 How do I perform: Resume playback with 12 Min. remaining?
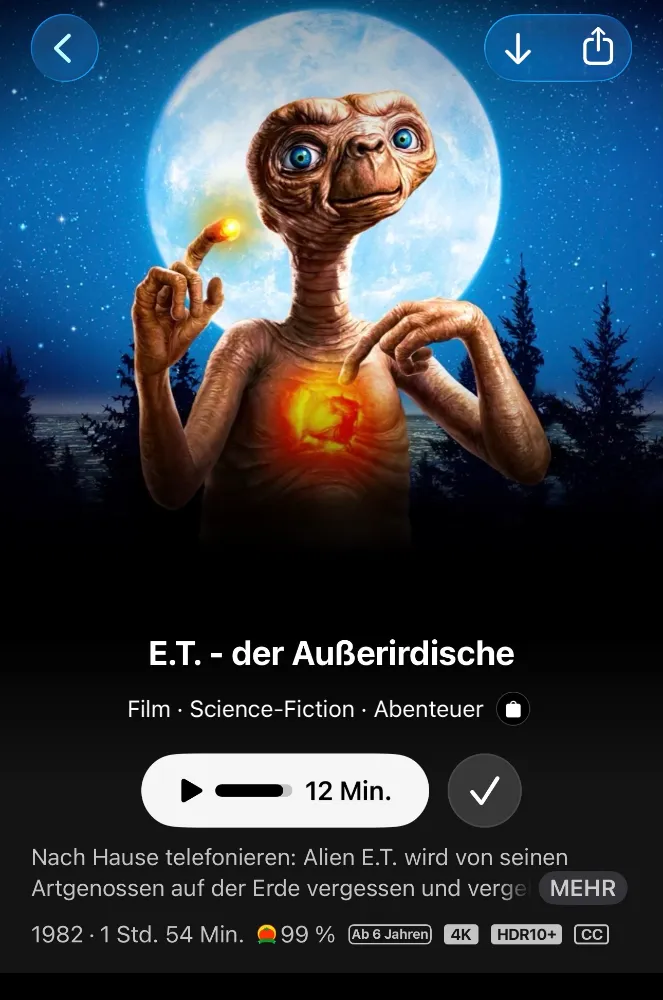(285, 791)
